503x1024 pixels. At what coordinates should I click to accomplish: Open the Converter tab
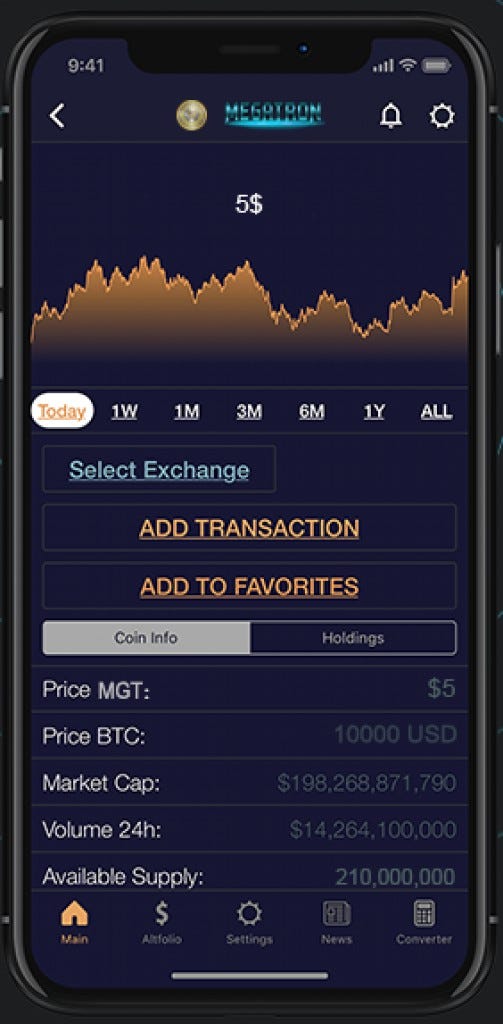click(x=423, y=922)
